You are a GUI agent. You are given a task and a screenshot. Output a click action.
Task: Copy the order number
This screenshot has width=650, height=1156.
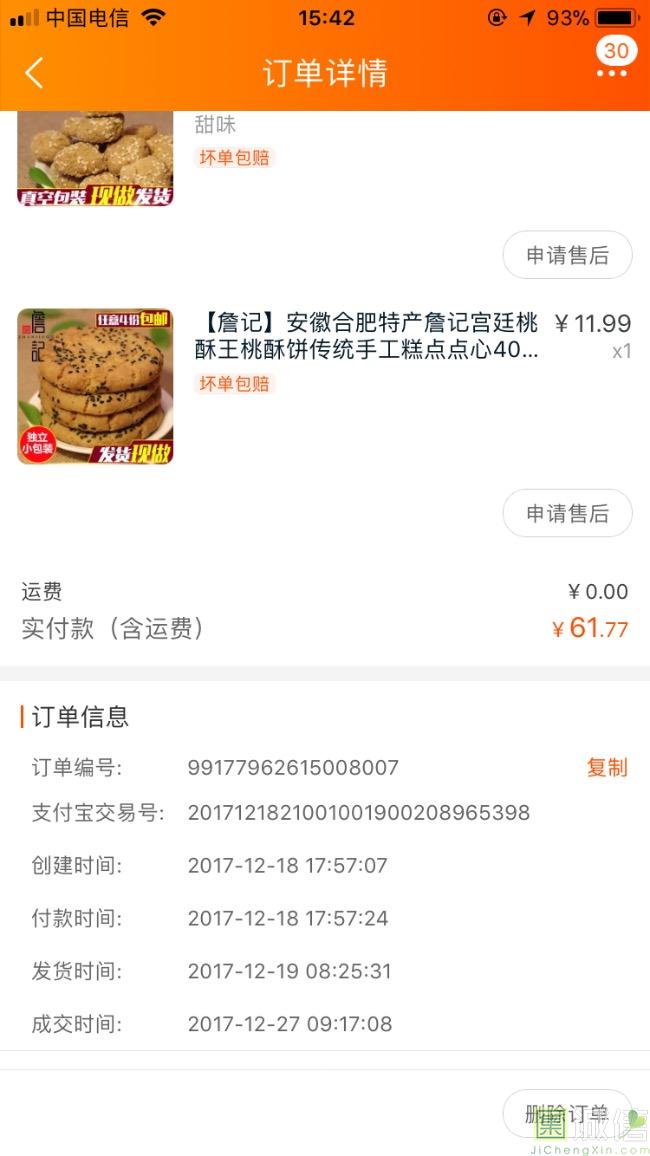(607, 767)
